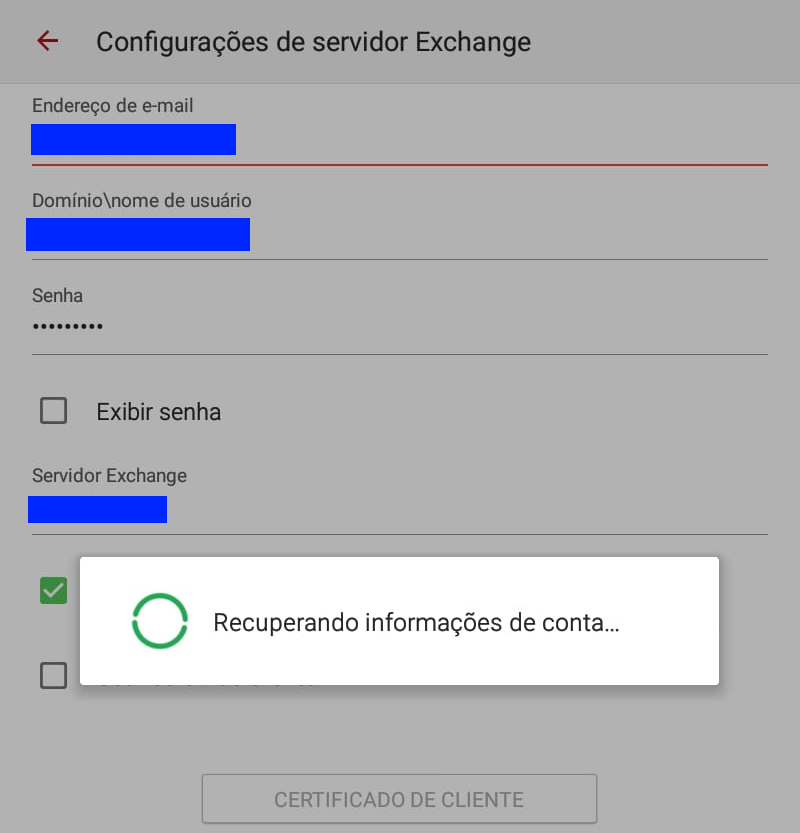Select the Domínio\nome de usuário field
Screen dimensions: 800x833
pos(400,236)
